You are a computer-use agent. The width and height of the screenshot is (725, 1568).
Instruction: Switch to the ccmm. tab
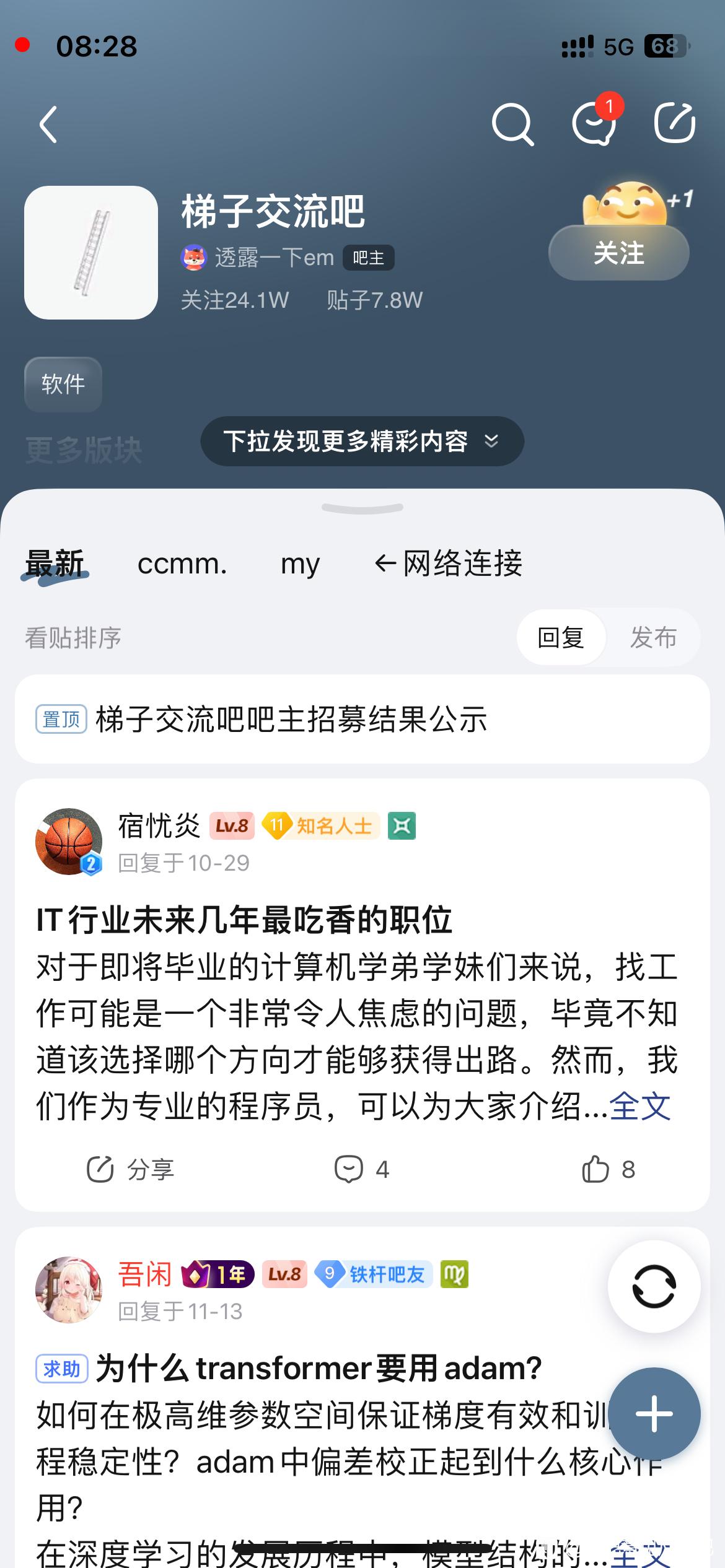[x=182, y=564]
